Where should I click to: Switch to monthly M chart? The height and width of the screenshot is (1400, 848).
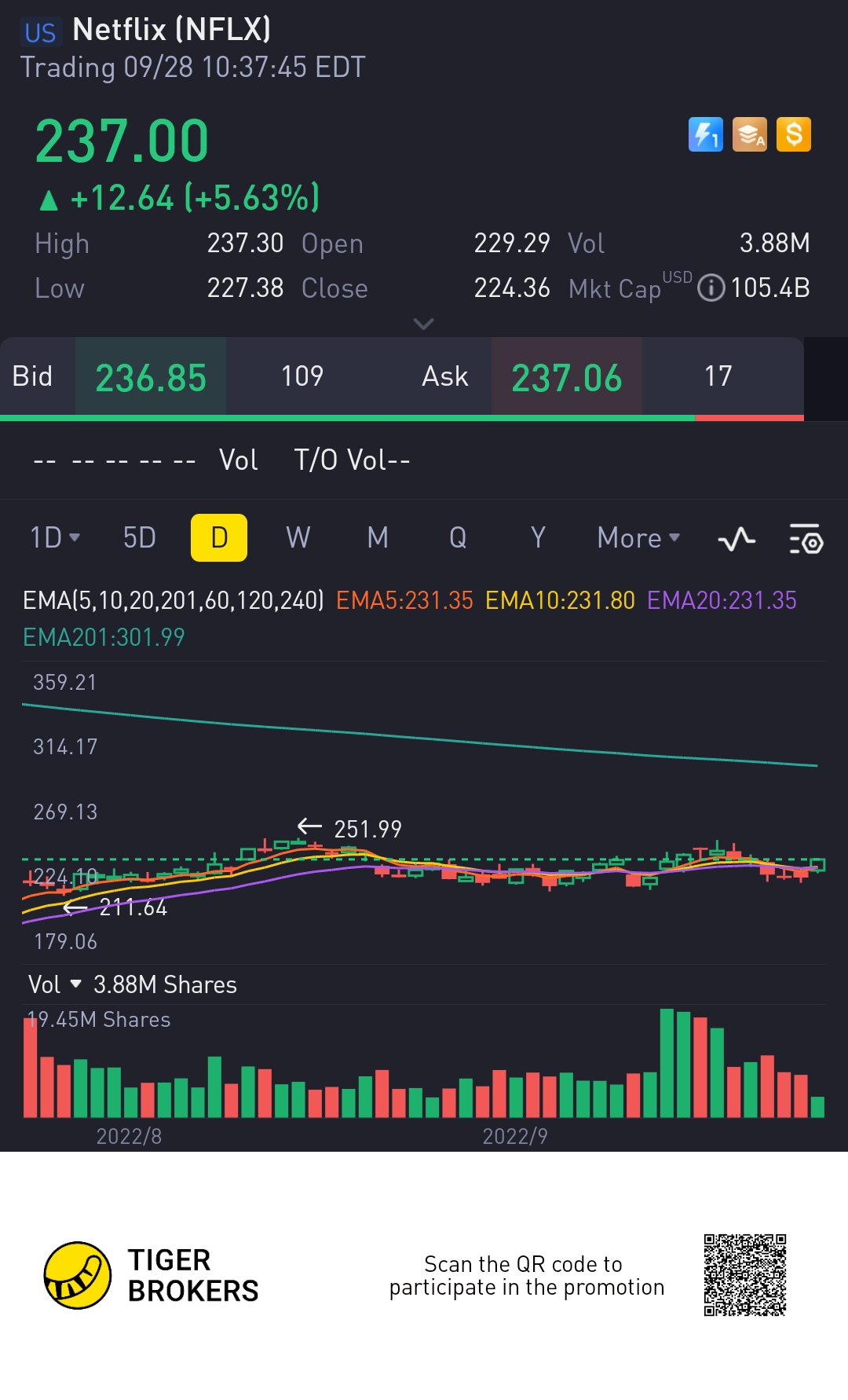[x=378, y=538]
